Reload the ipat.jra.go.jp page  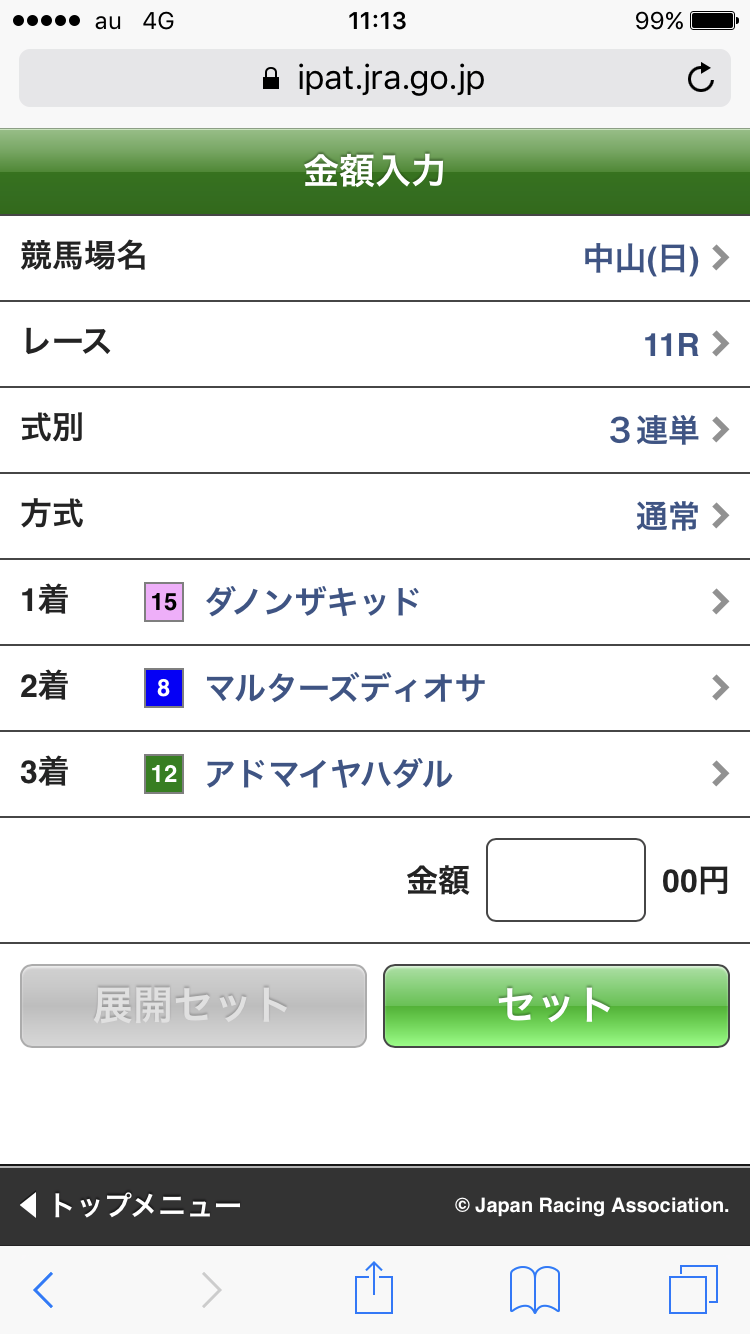(701, 78)
